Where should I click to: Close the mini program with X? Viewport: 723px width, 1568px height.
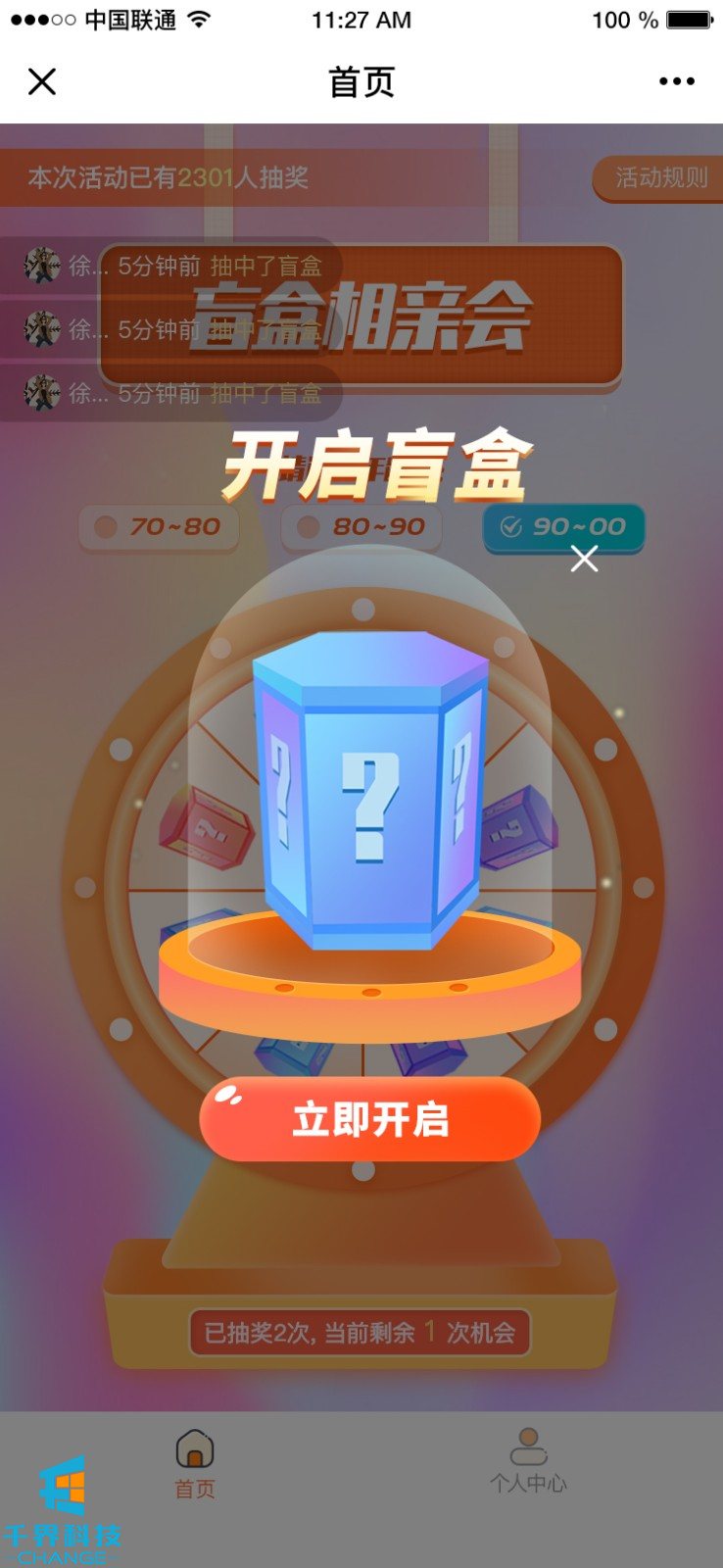point(42,81)
